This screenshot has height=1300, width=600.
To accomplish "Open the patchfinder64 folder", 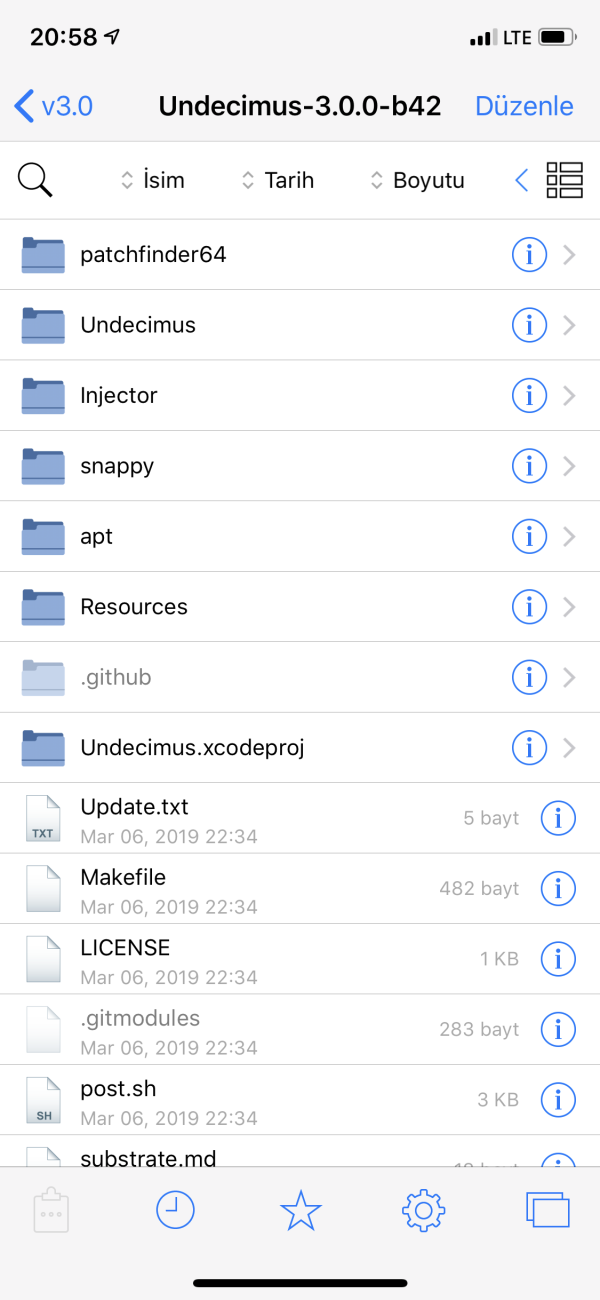I will click(153, 255).
